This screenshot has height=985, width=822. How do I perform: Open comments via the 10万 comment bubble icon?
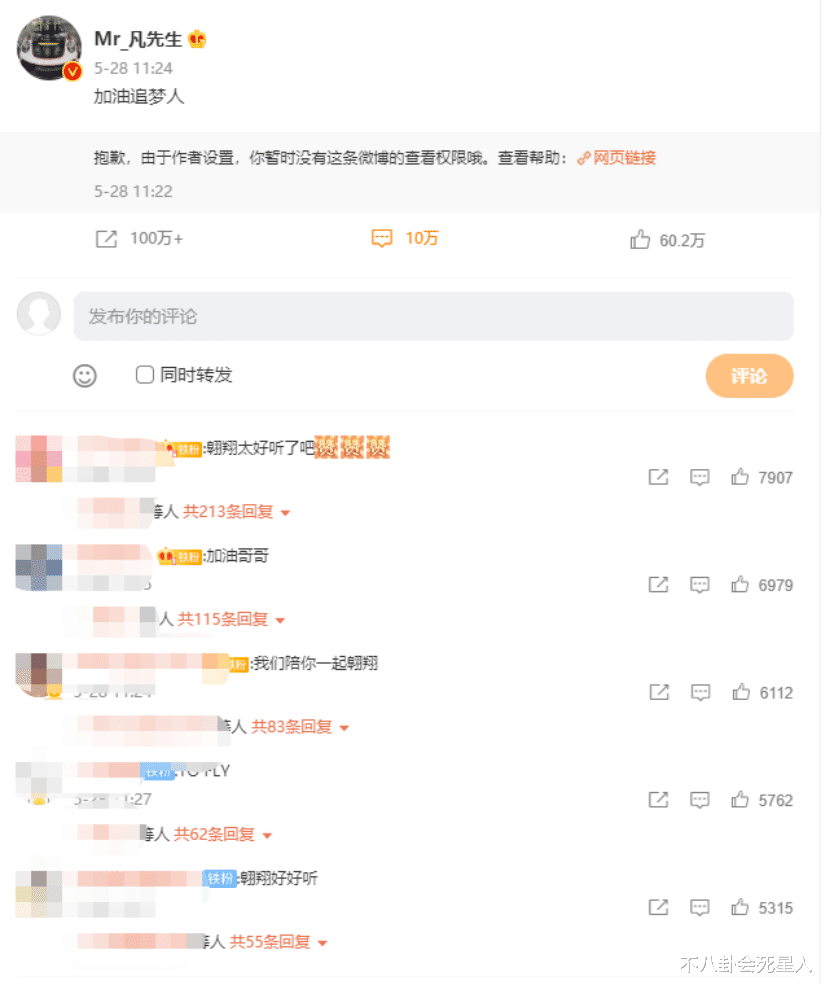click(x=382, y=238)
